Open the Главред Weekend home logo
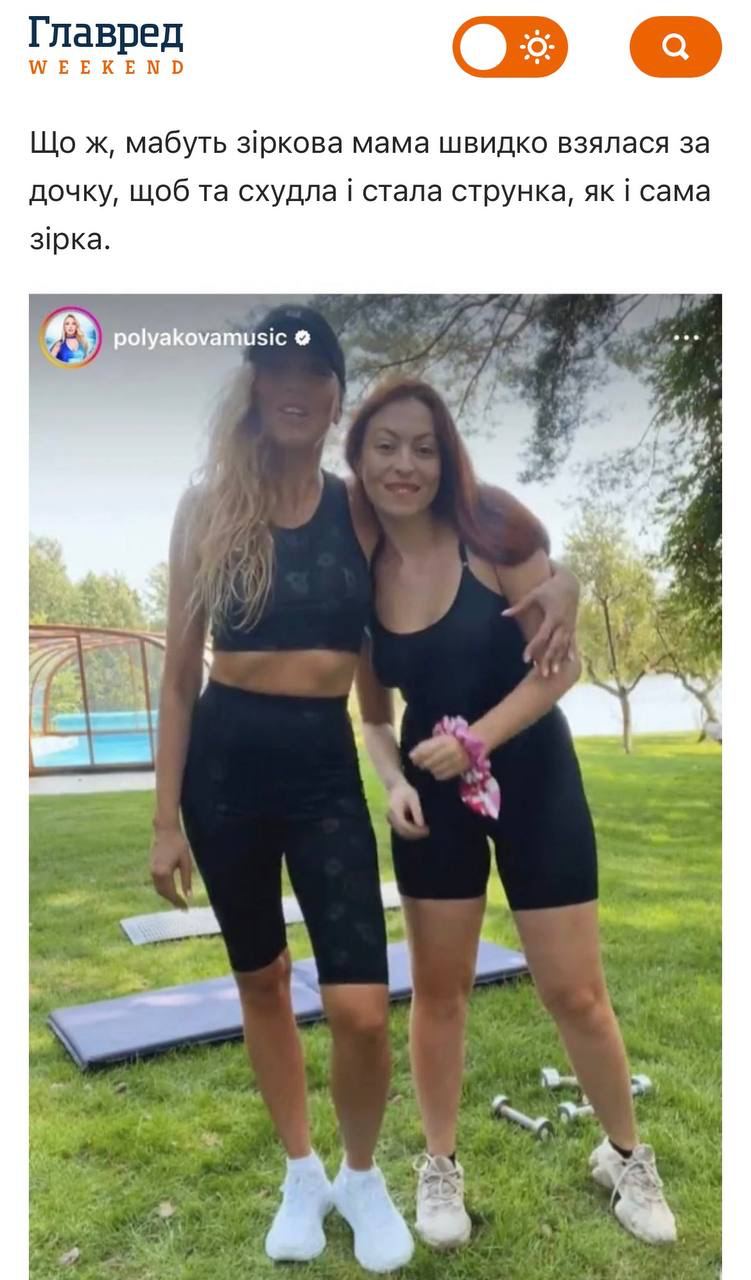This screenshot has height=1280, width=751. click(106, 45)
